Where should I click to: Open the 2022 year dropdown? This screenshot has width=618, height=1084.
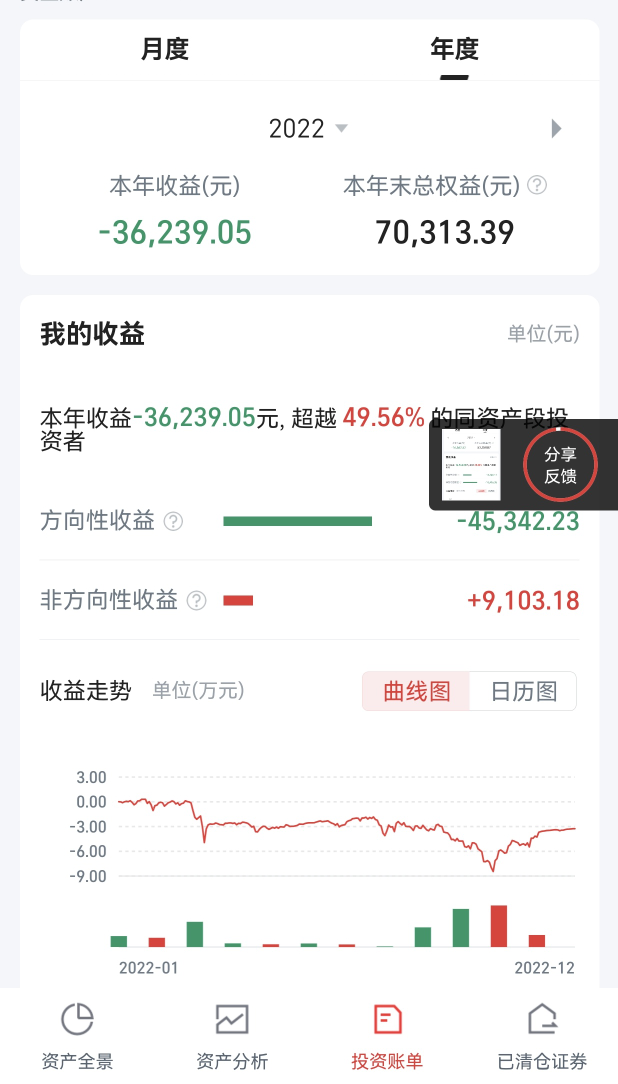[x=308, y=129]
